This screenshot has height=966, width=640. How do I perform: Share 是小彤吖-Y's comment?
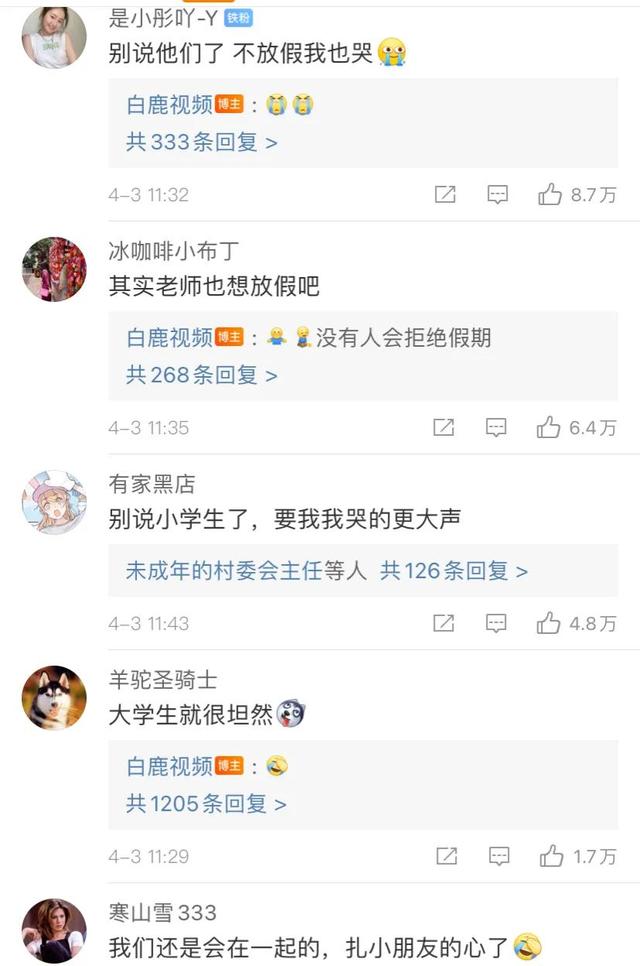[x=445, y=195]
